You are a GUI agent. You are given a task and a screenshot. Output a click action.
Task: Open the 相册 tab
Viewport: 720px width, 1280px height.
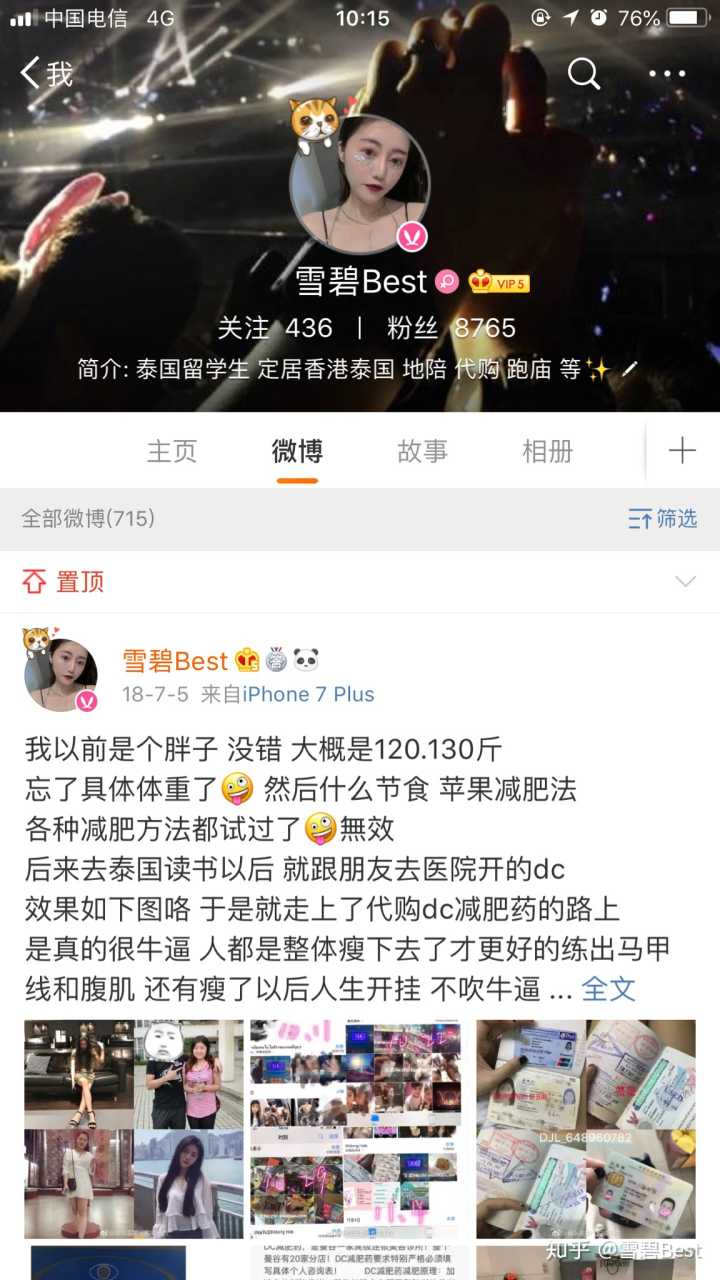point(547,451)
